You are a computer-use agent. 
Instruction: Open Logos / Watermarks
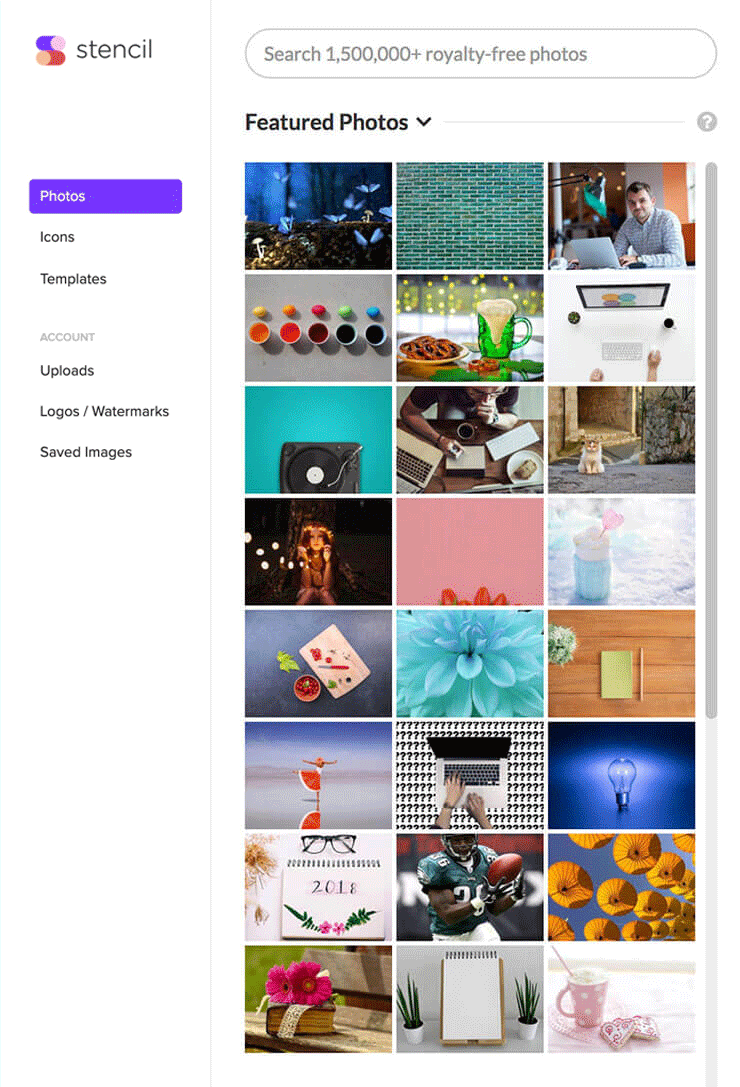click(x=104, y=411)
